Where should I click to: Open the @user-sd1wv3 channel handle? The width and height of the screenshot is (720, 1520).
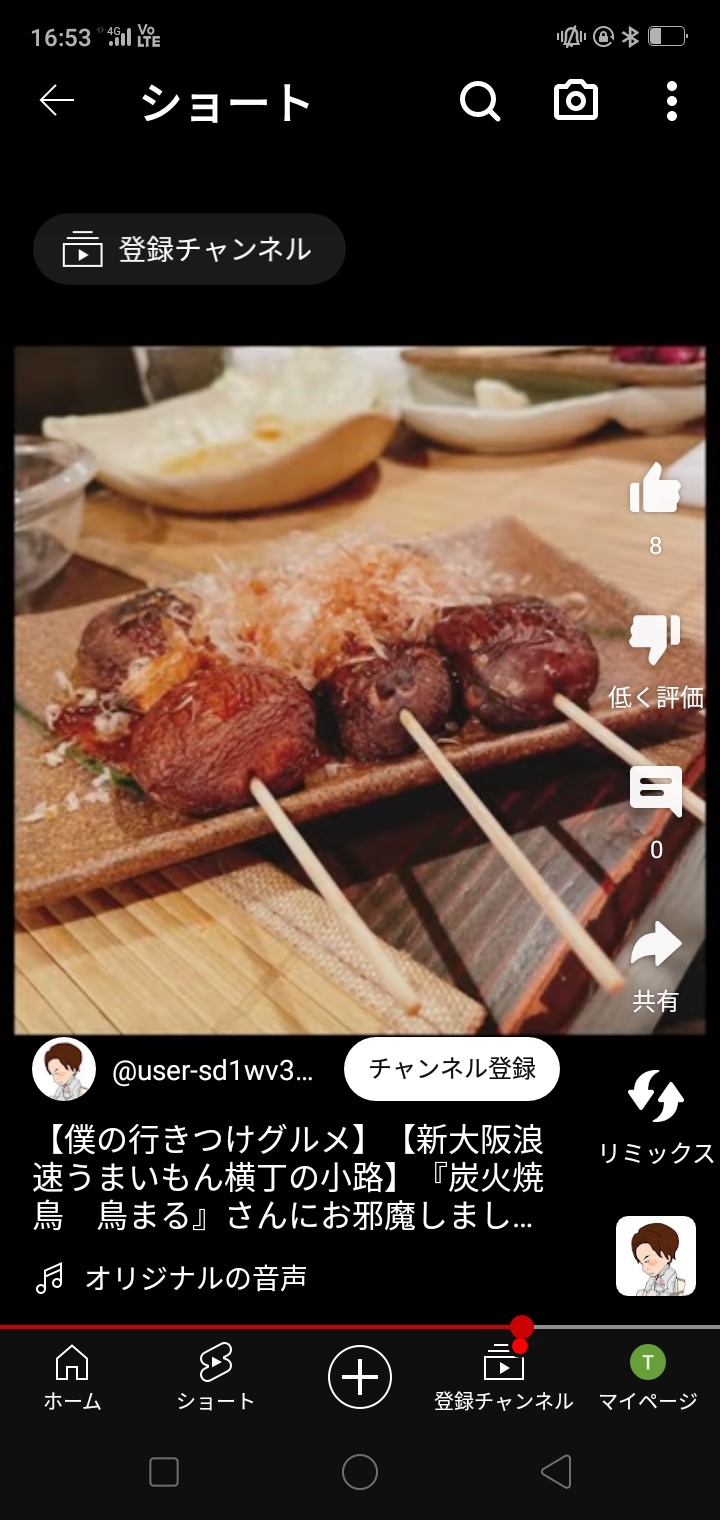[212, 1071]
